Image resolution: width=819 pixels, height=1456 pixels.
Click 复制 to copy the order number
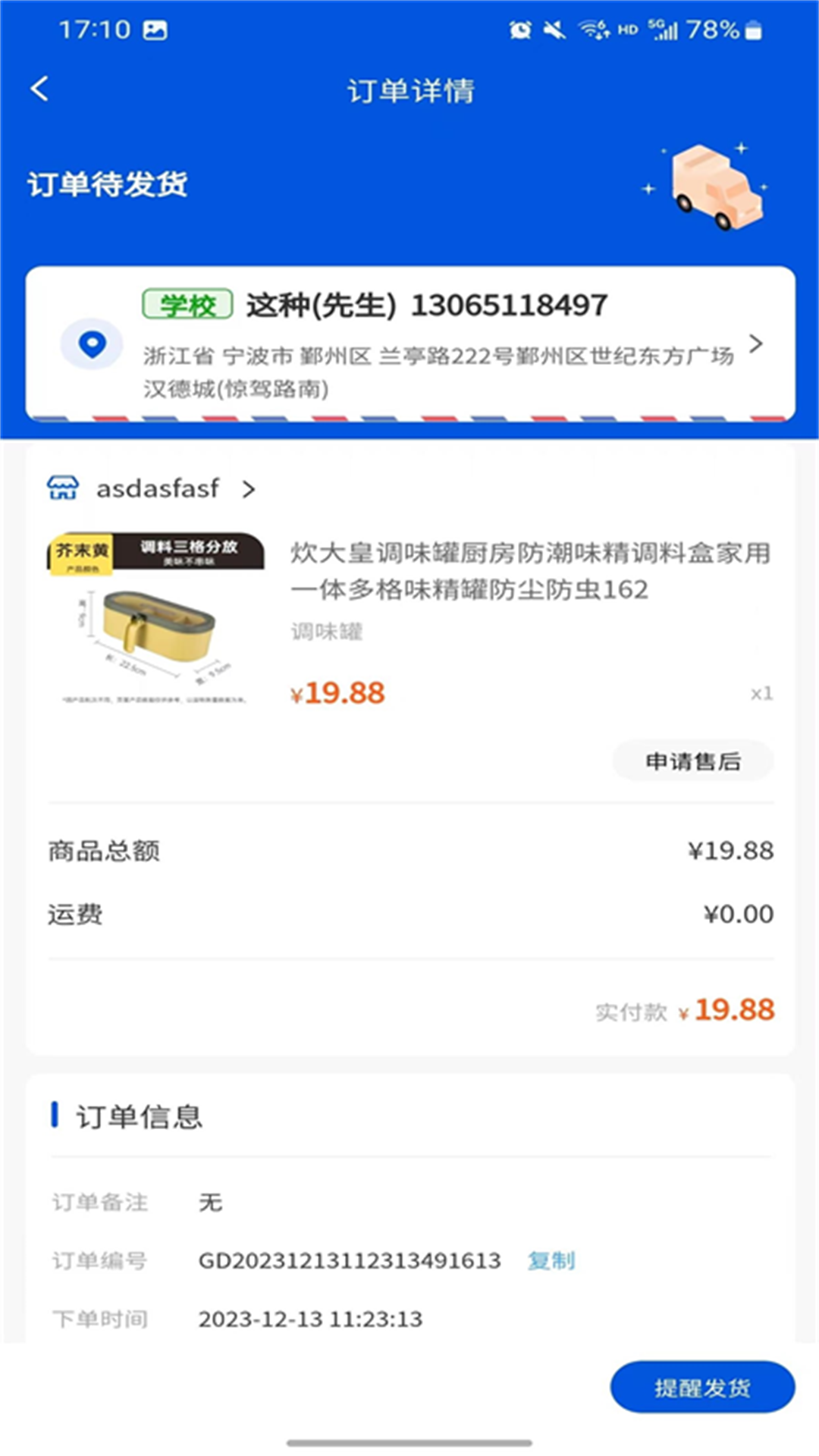[551, 1260]
